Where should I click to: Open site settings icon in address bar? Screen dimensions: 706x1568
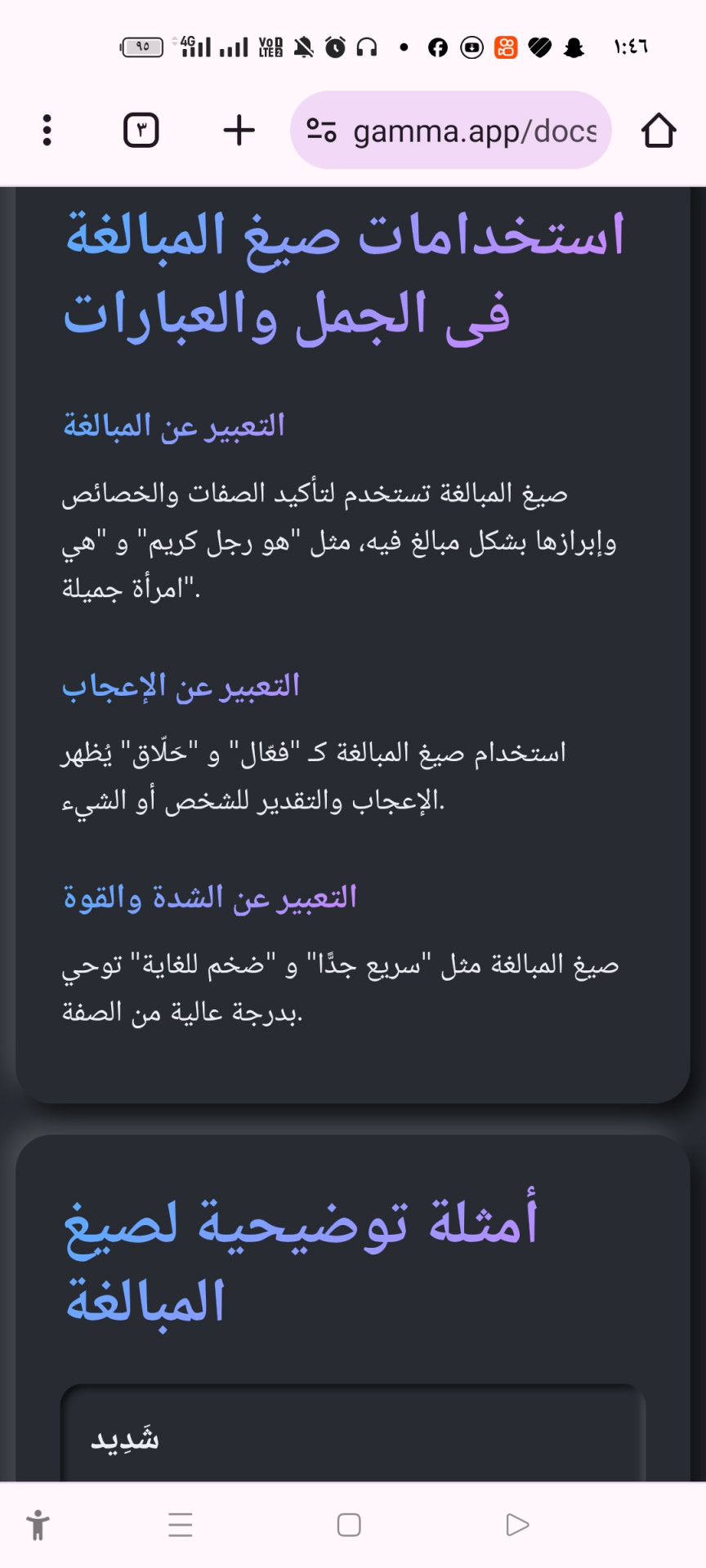click(x=321, y=130)
